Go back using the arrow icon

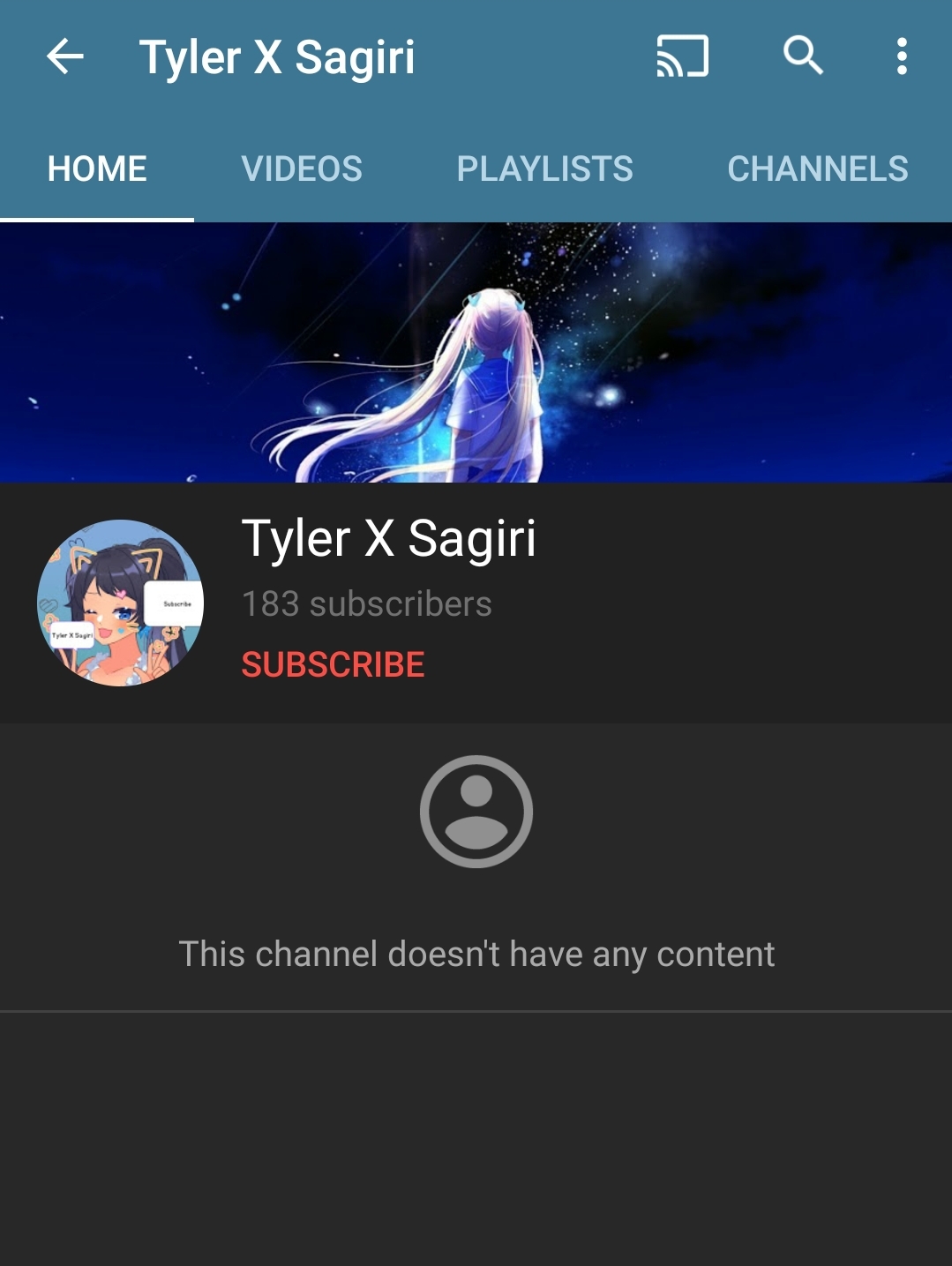(x=65, y=57)
